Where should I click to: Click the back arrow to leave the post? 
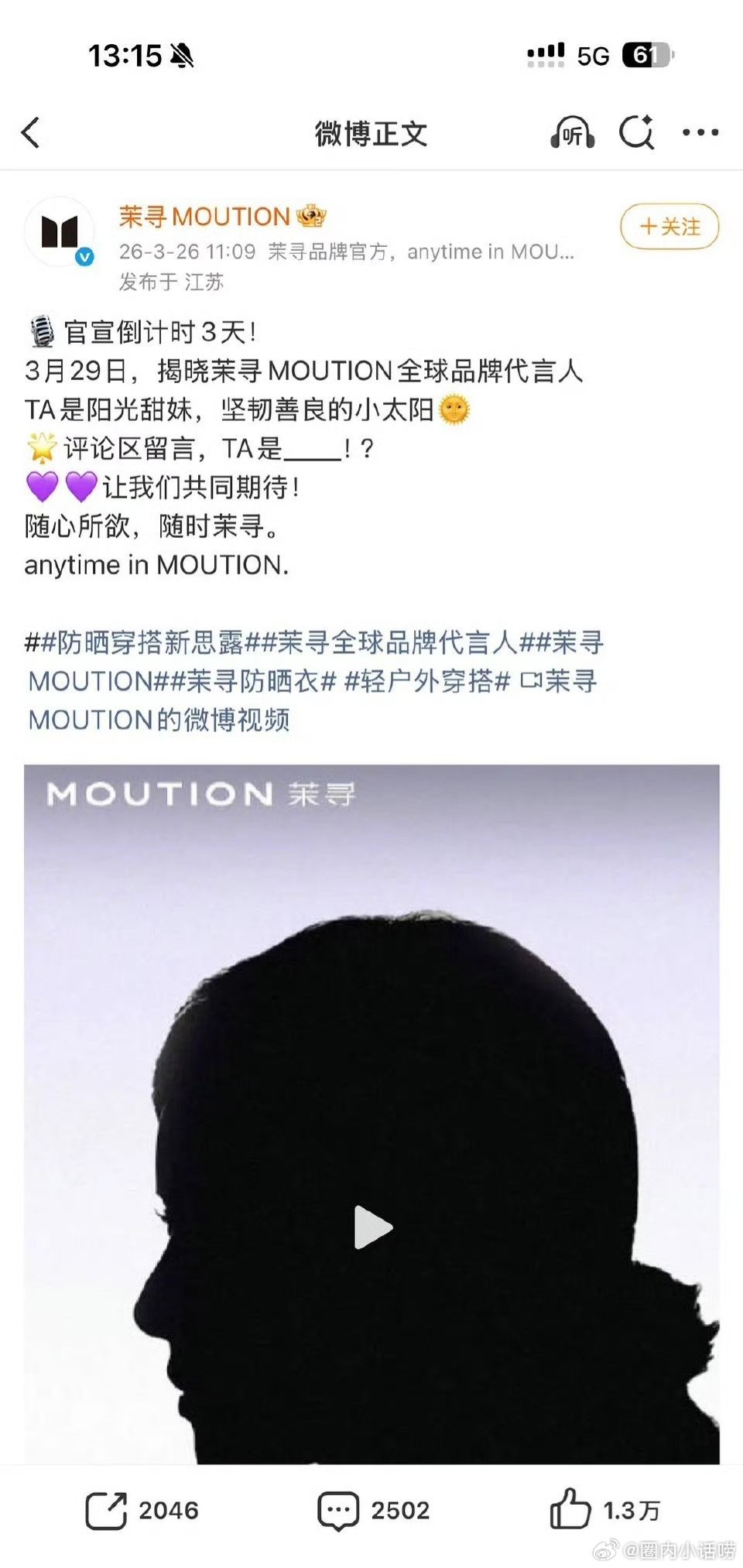pos(31,133)
